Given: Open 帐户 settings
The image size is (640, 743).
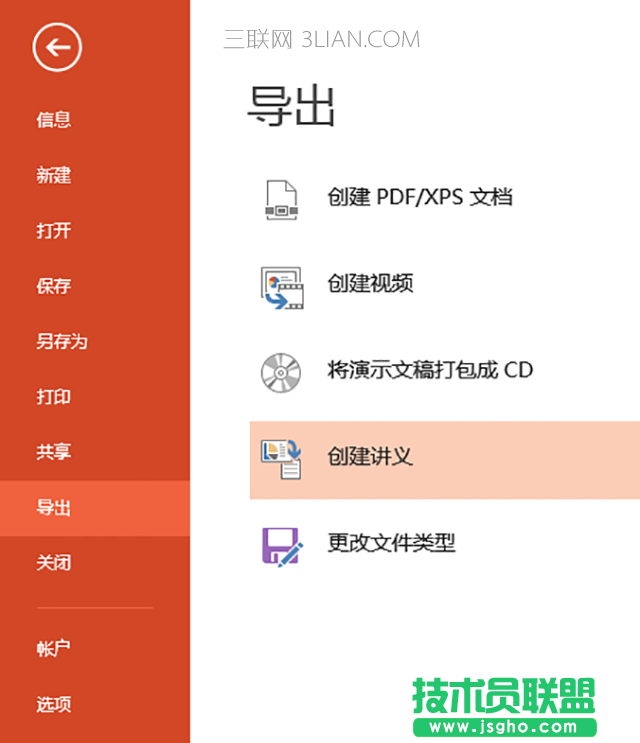Looking at the screenshot, I should point(54,648).
